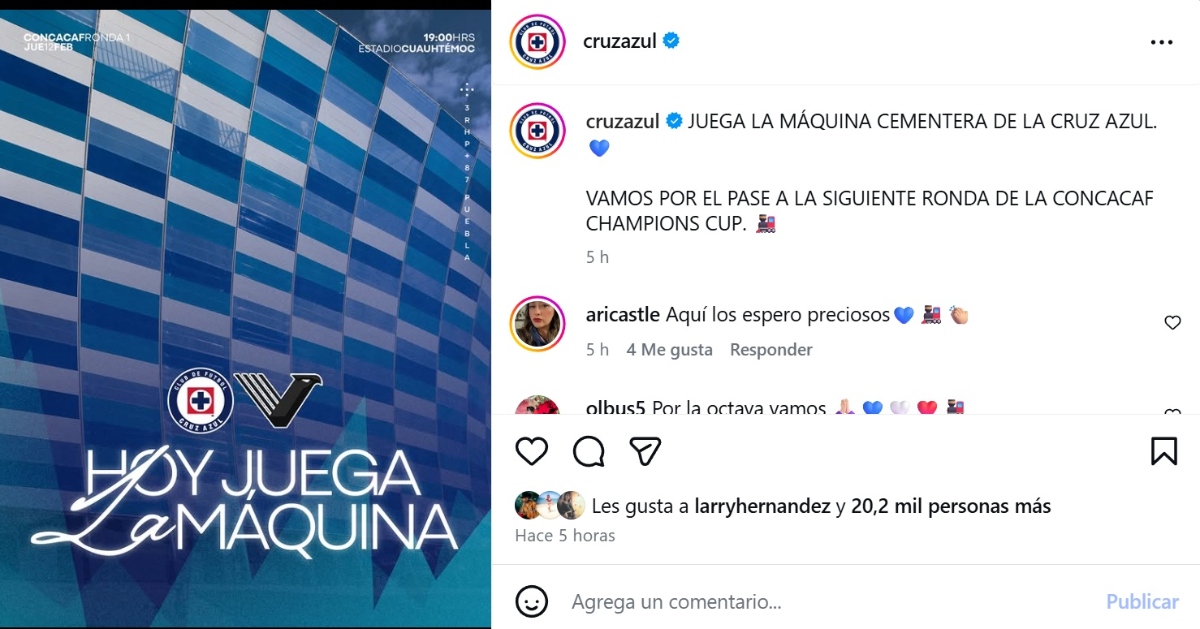Open the post's three-dot options menu
Image resolution: width=1200 pixels, height=629 pixels.
point(1161,42)
